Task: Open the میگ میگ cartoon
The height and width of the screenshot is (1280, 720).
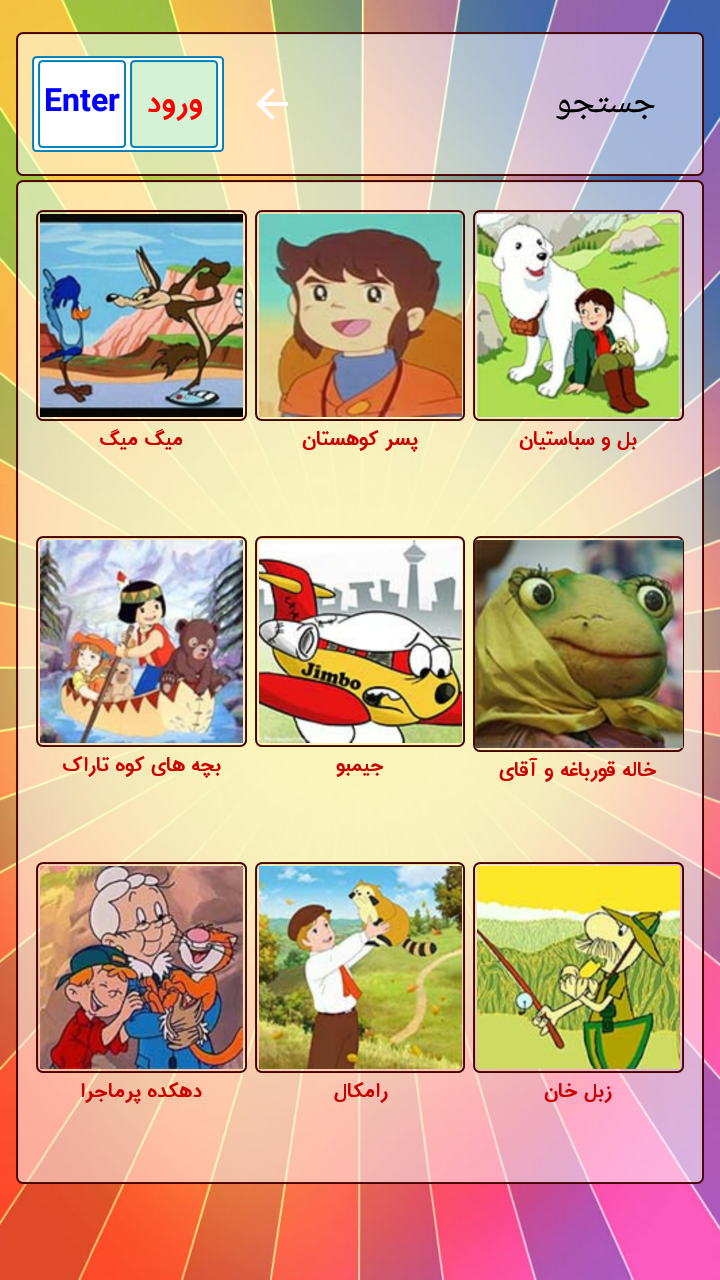Action: click(x=141, y=315)
